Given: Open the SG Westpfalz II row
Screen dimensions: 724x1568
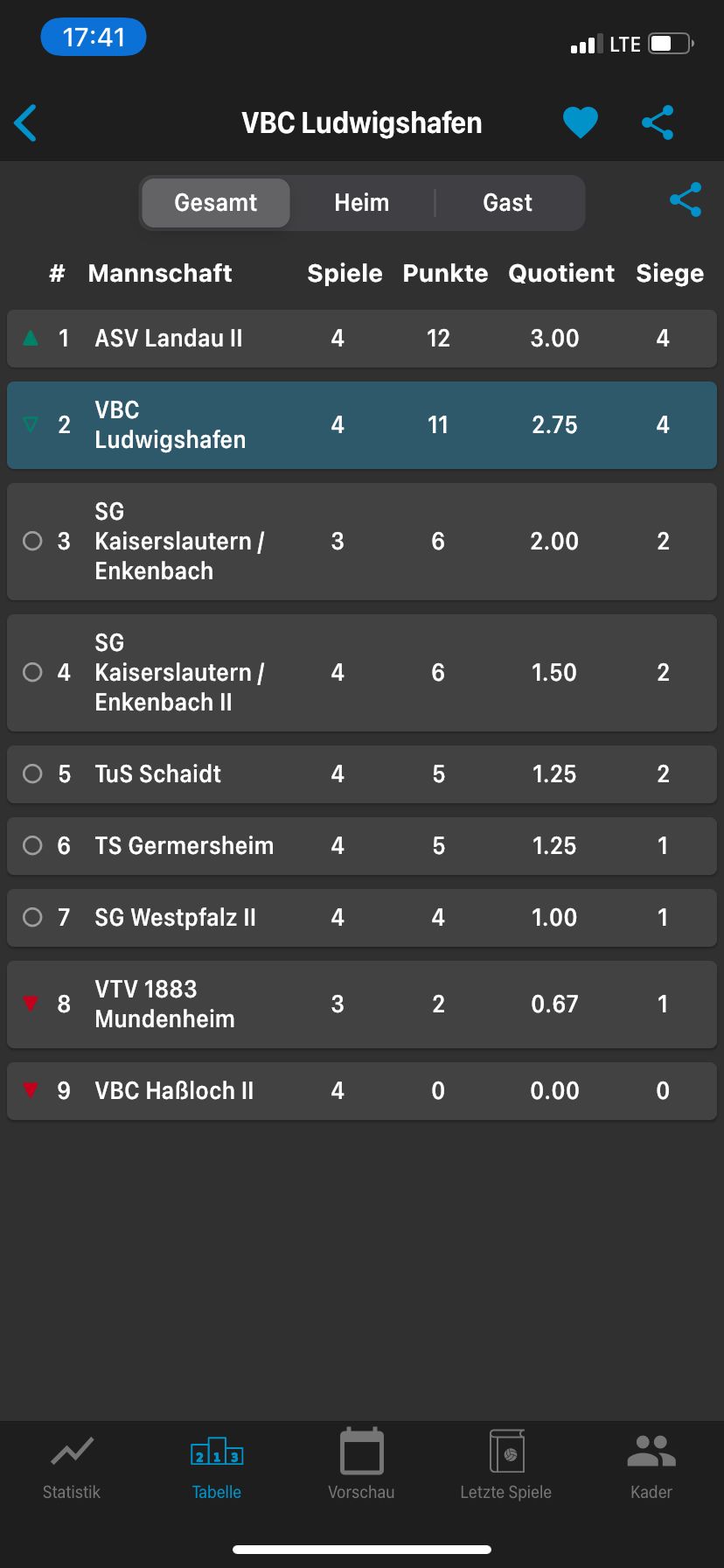Looking at the screenshot, I should [362, 918].
